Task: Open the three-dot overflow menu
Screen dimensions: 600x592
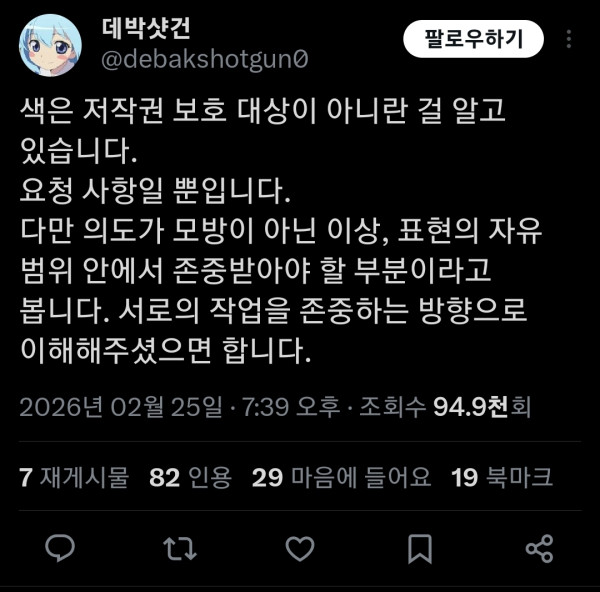Action: 569,40
